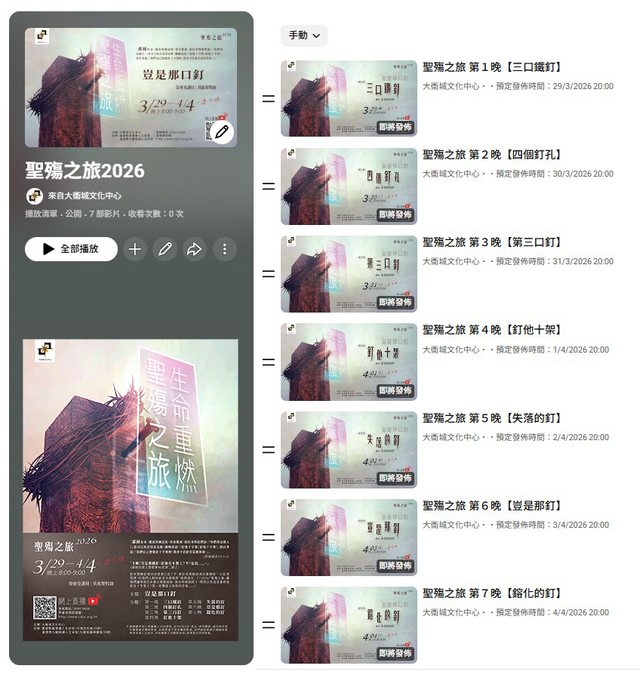640x678 pixels.
Task: Open video 第7晚【鎔化的釘】
Action: pyautogui.click(x=492, y=595)
